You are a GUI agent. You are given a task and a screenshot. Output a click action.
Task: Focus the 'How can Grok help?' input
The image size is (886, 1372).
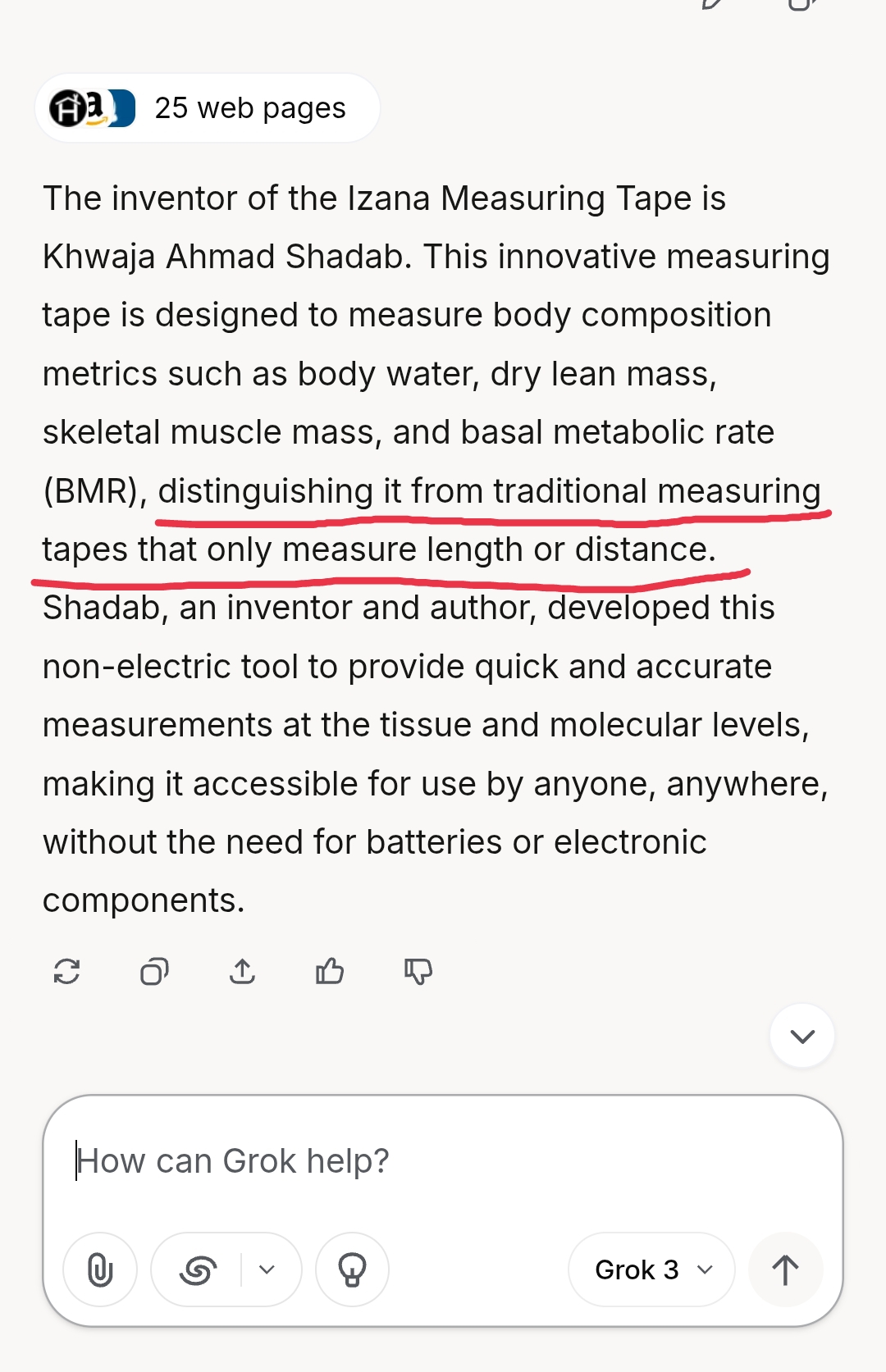tap(443, 1161)
